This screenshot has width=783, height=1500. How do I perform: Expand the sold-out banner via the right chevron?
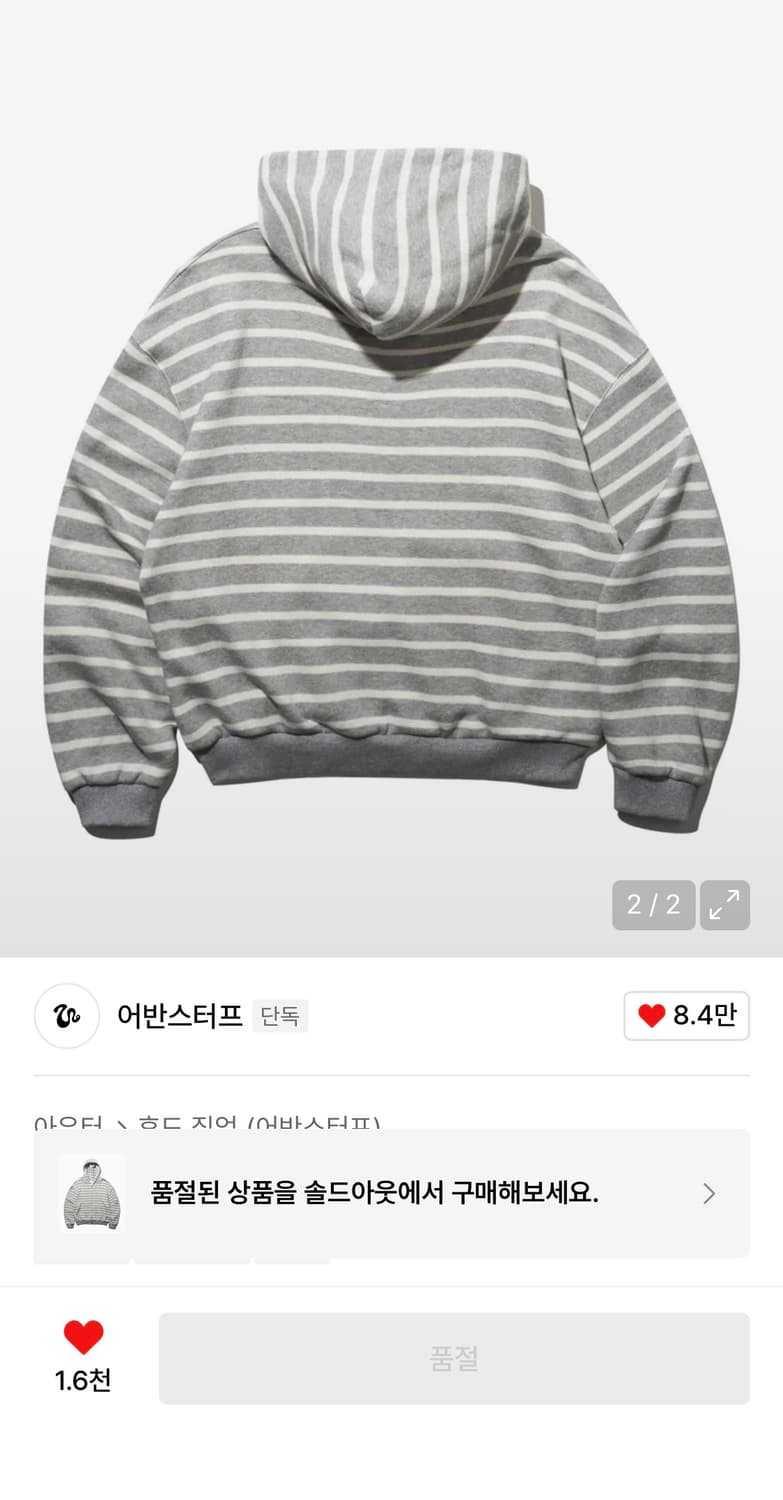click(708, 1194)
